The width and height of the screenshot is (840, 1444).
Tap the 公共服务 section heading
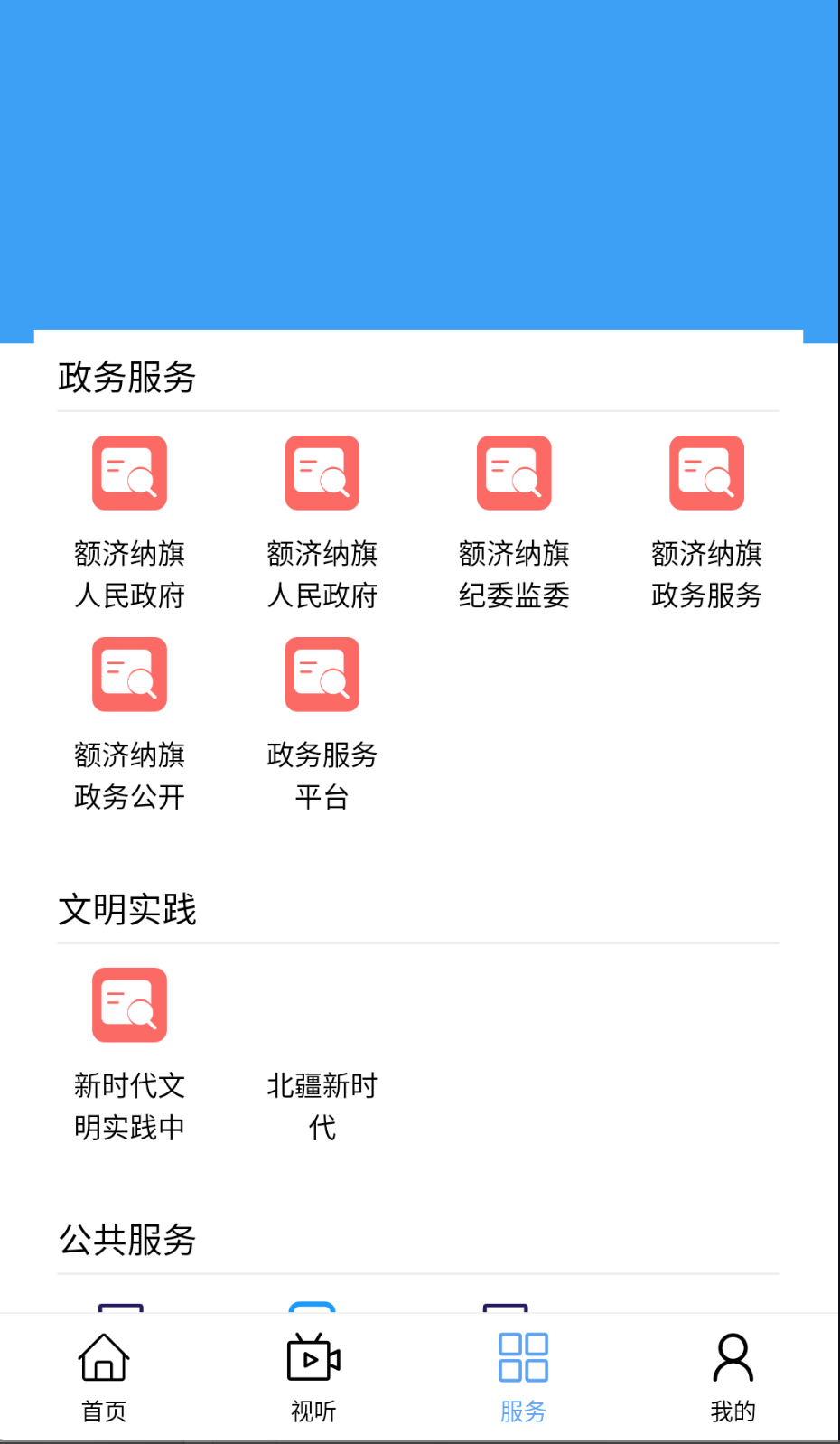pos(126,1242)
